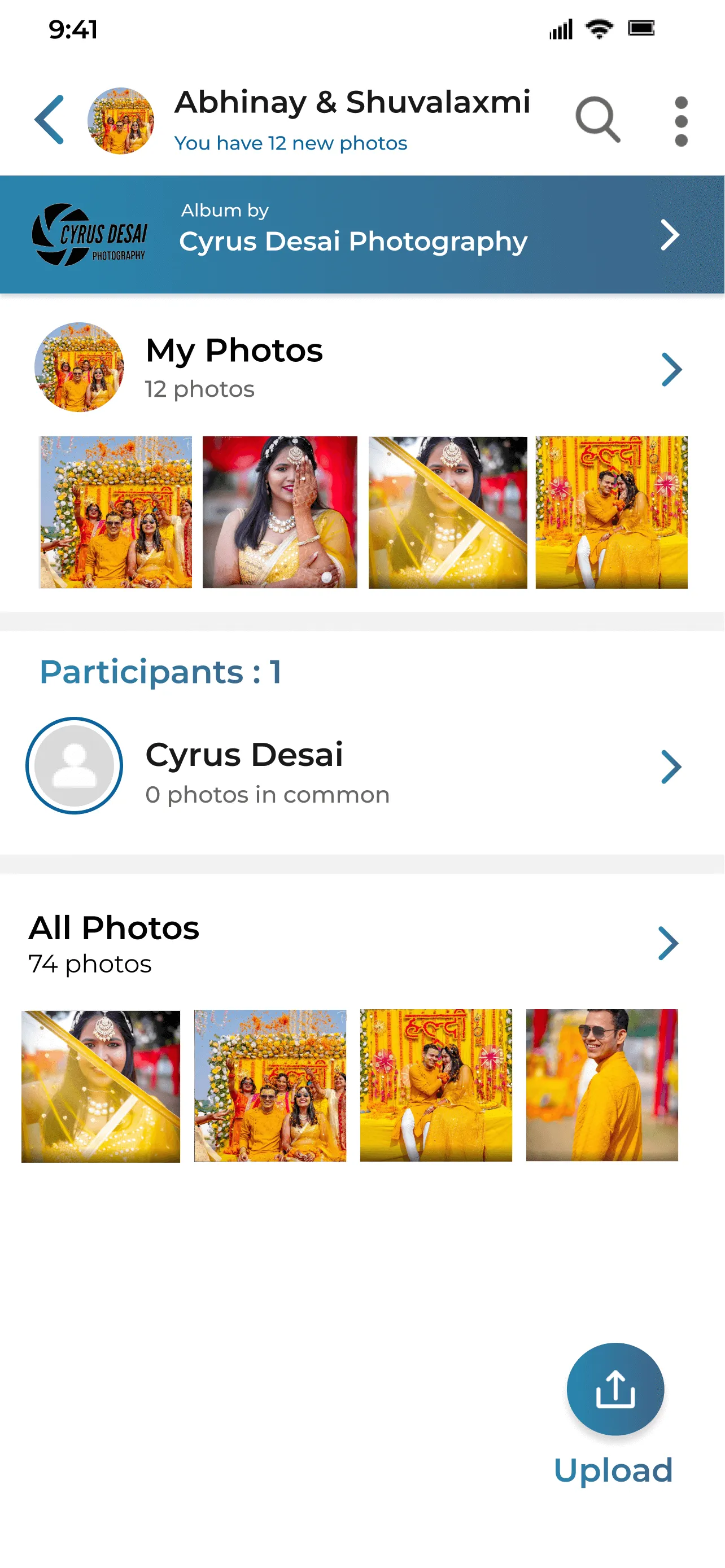Open Cyrus Desai Photography logo
This screenshot has width=725, height=1568.
pos(91,234)
